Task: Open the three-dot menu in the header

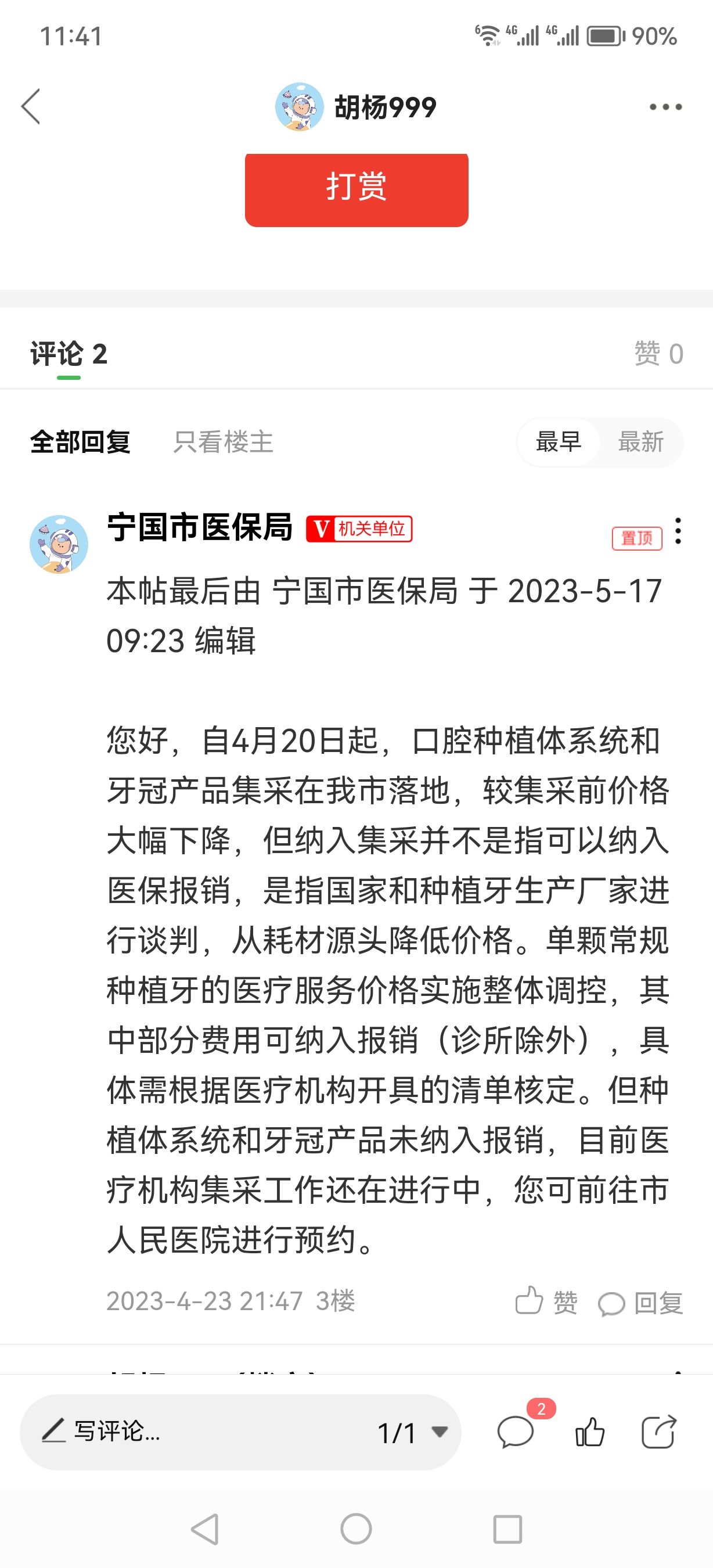Action: (665, 107)
